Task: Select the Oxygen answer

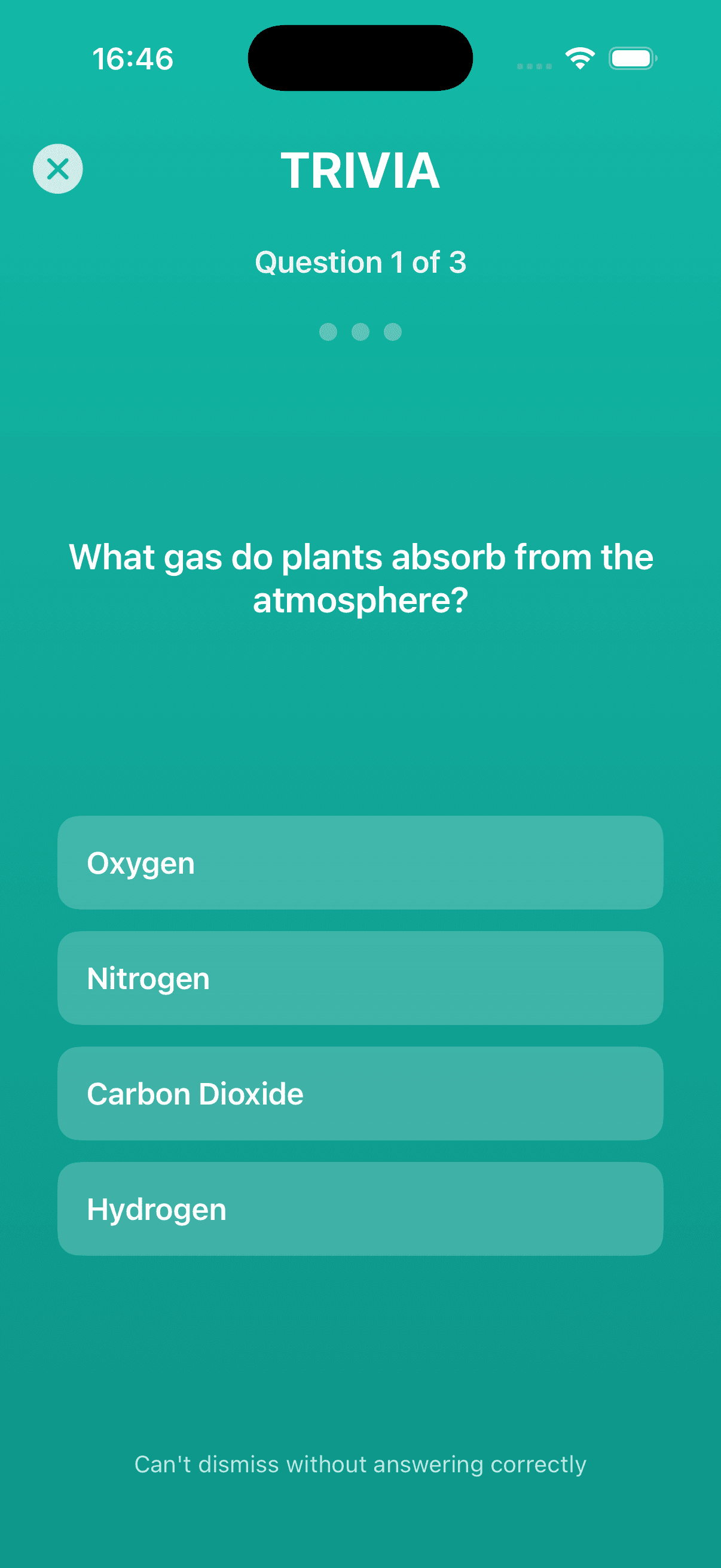Action: pyautogui.click(x=360, y=862)
